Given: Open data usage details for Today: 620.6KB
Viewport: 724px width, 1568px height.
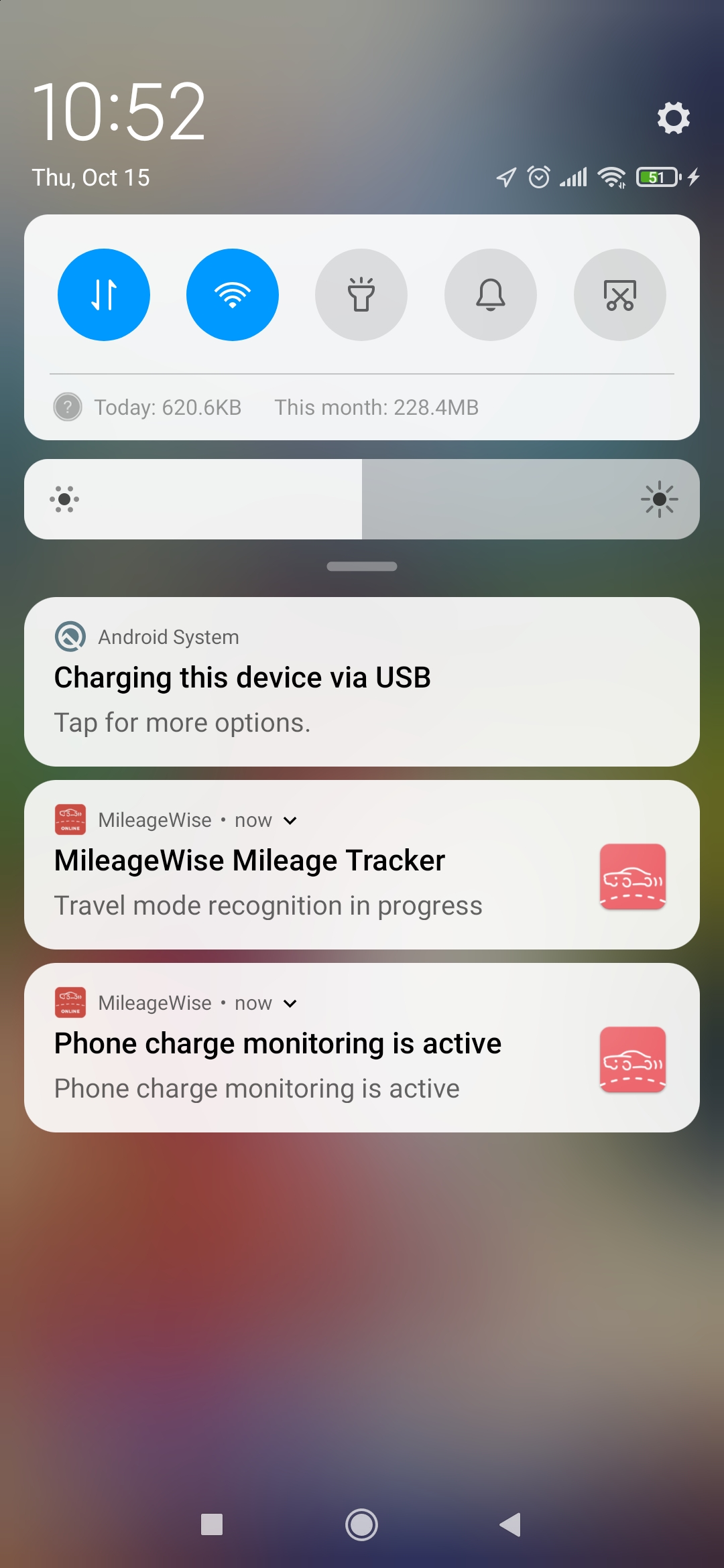Looking at the screenshot, I should 168,407.
